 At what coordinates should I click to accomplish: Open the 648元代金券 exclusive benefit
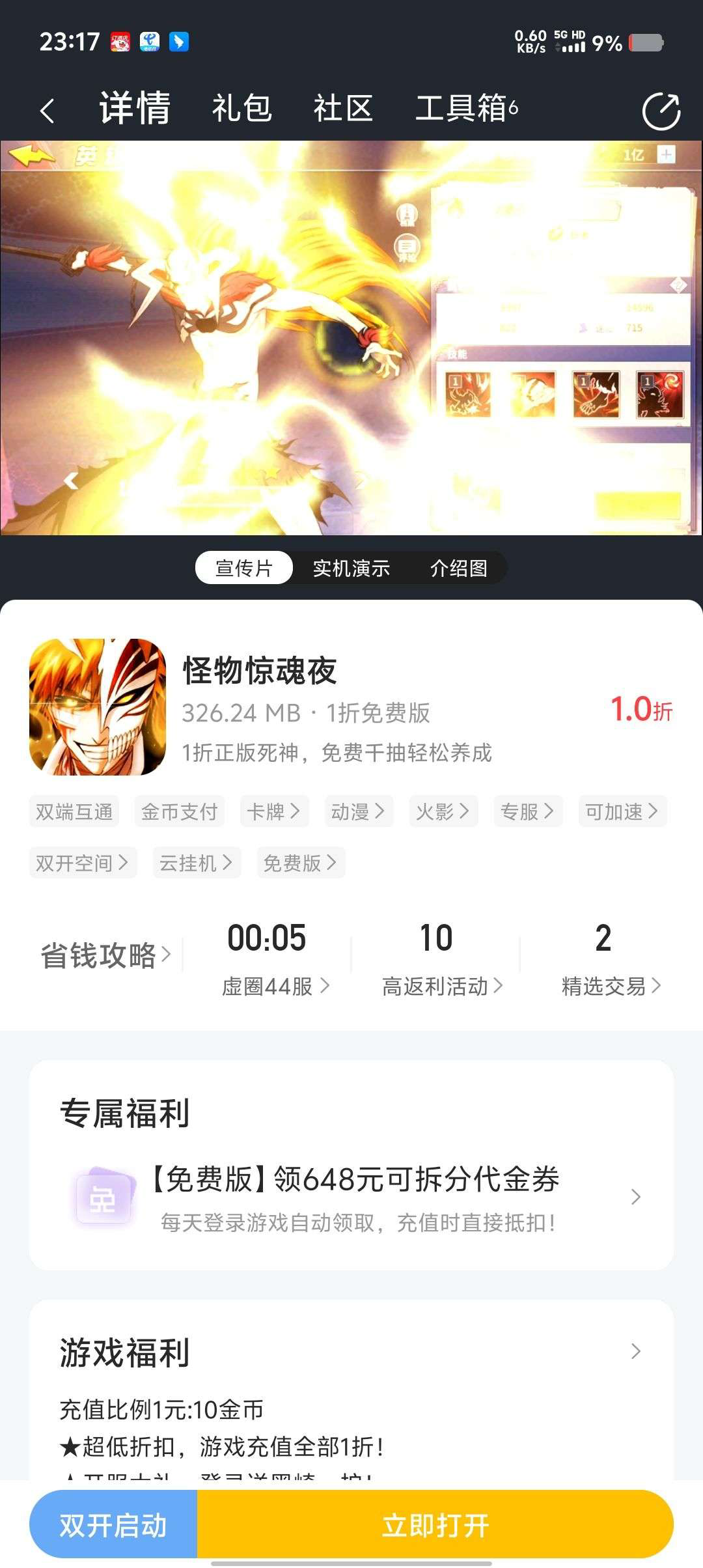(355, 1197)
